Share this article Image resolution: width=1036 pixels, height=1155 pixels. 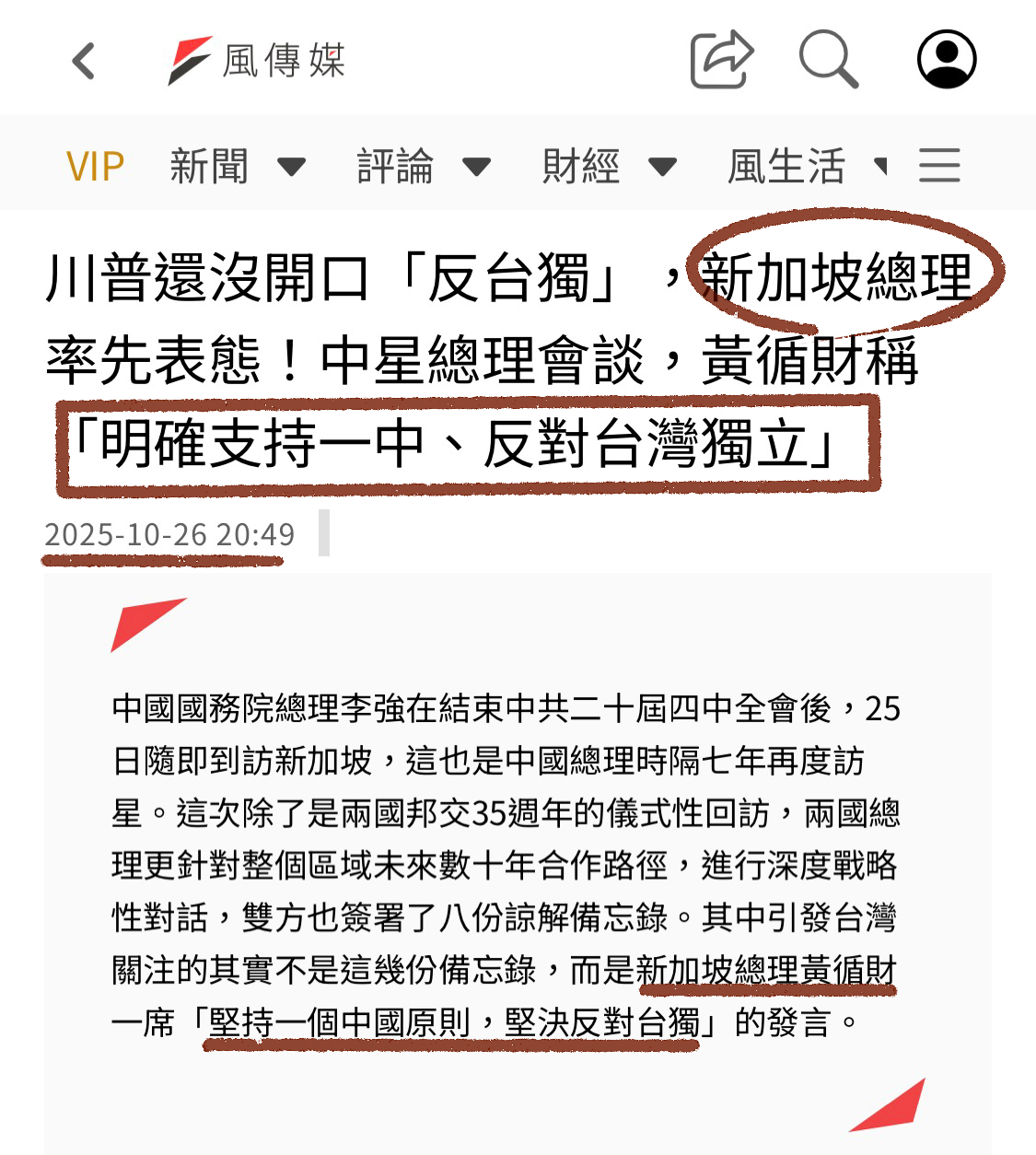point(721,60)
